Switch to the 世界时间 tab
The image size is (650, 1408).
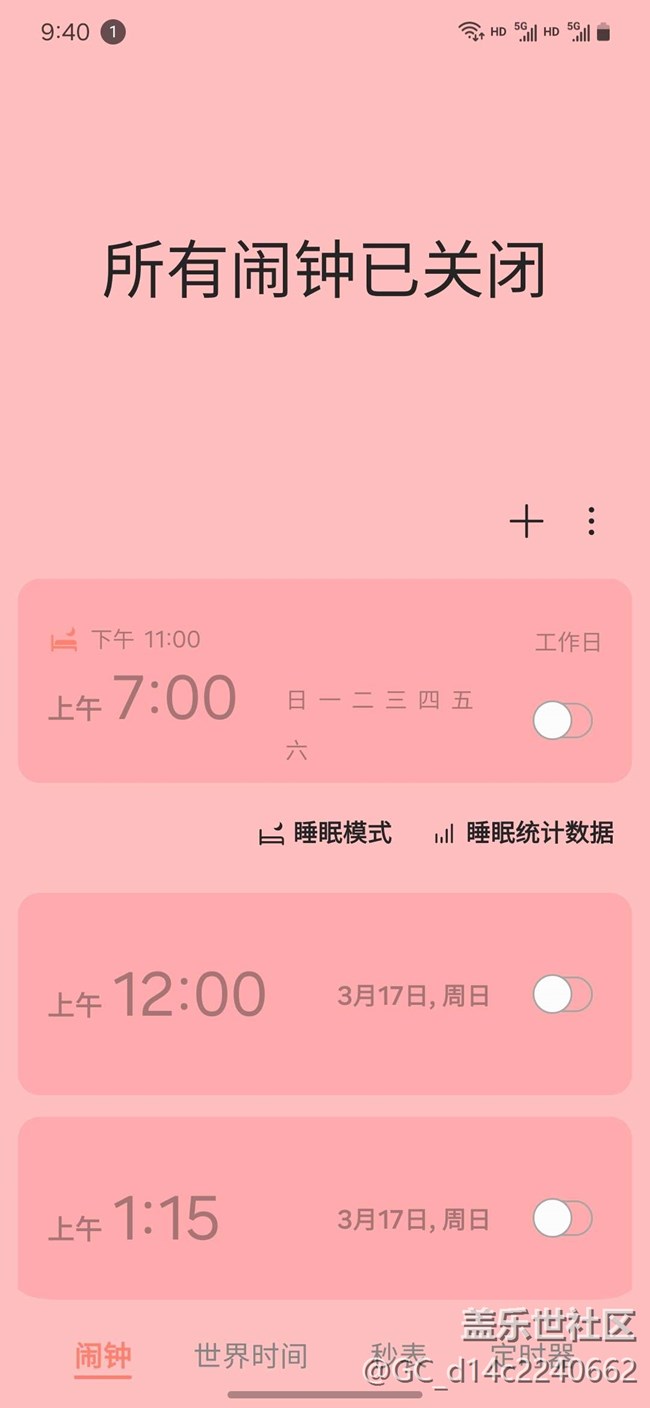(x=251, y=1357)
